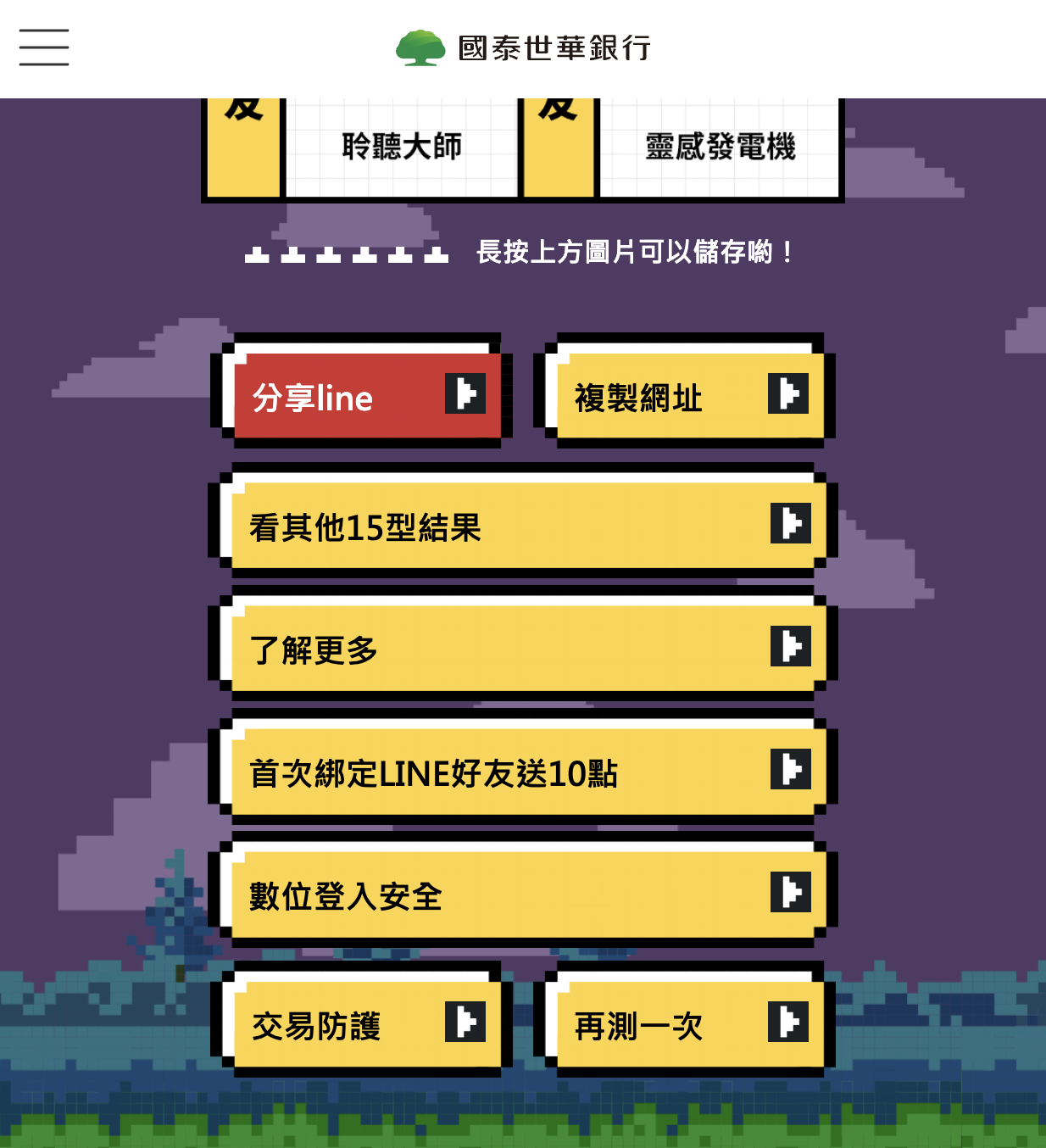Screen dimensions: 1046x1148
Task: Open 看其他15型結果
Action: 522,526
